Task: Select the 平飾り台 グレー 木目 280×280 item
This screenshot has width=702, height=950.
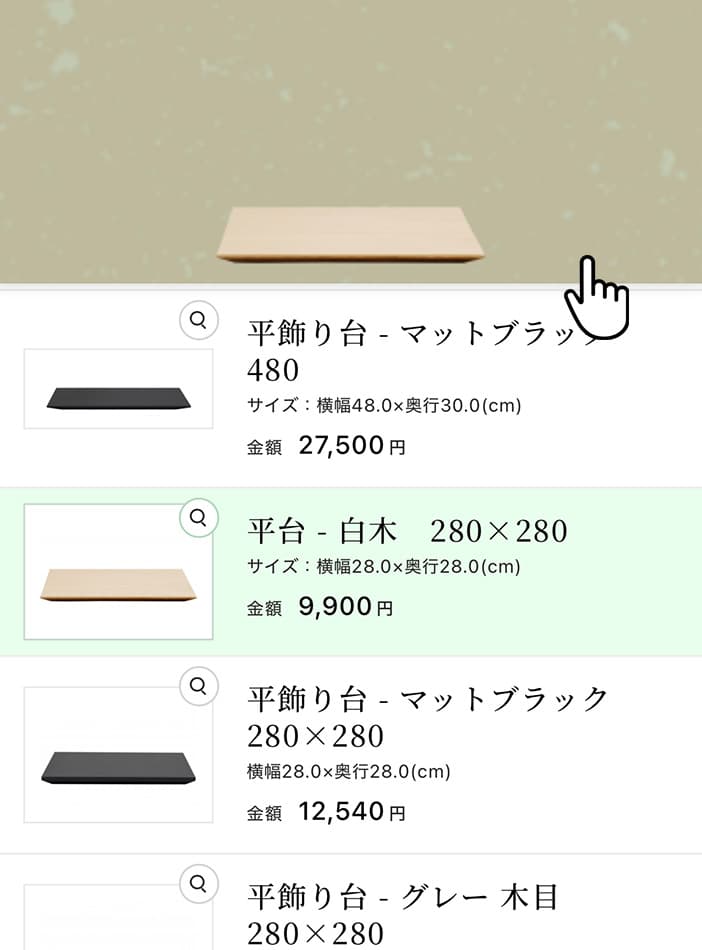Action: (x=420, y=912)
